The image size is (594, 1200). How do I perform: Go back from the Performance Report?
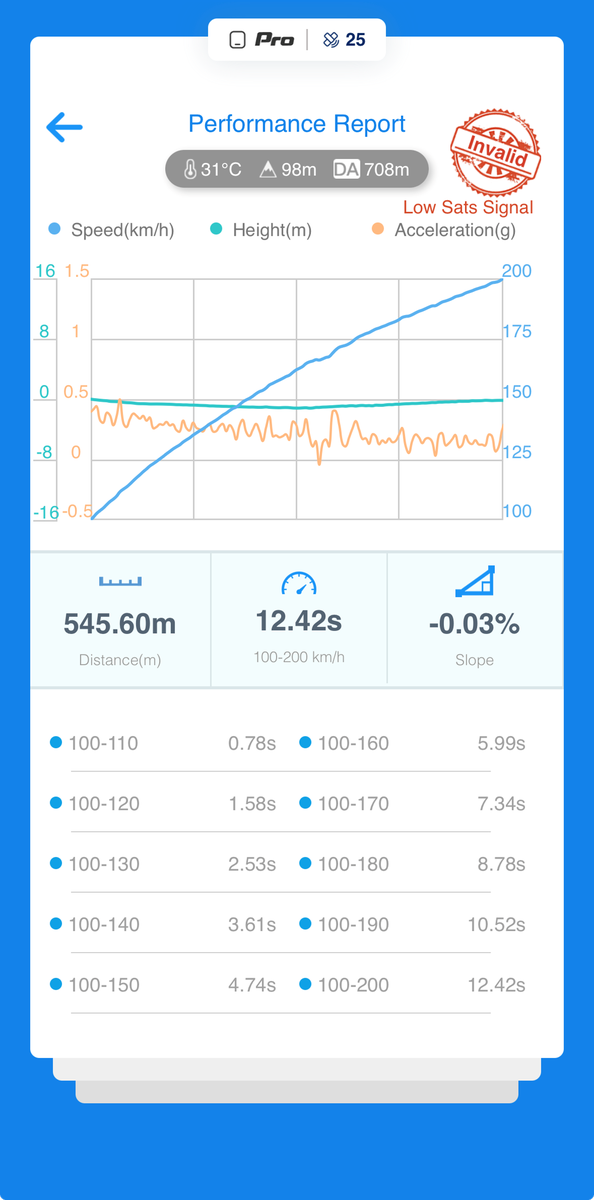(x=64, y=127)
